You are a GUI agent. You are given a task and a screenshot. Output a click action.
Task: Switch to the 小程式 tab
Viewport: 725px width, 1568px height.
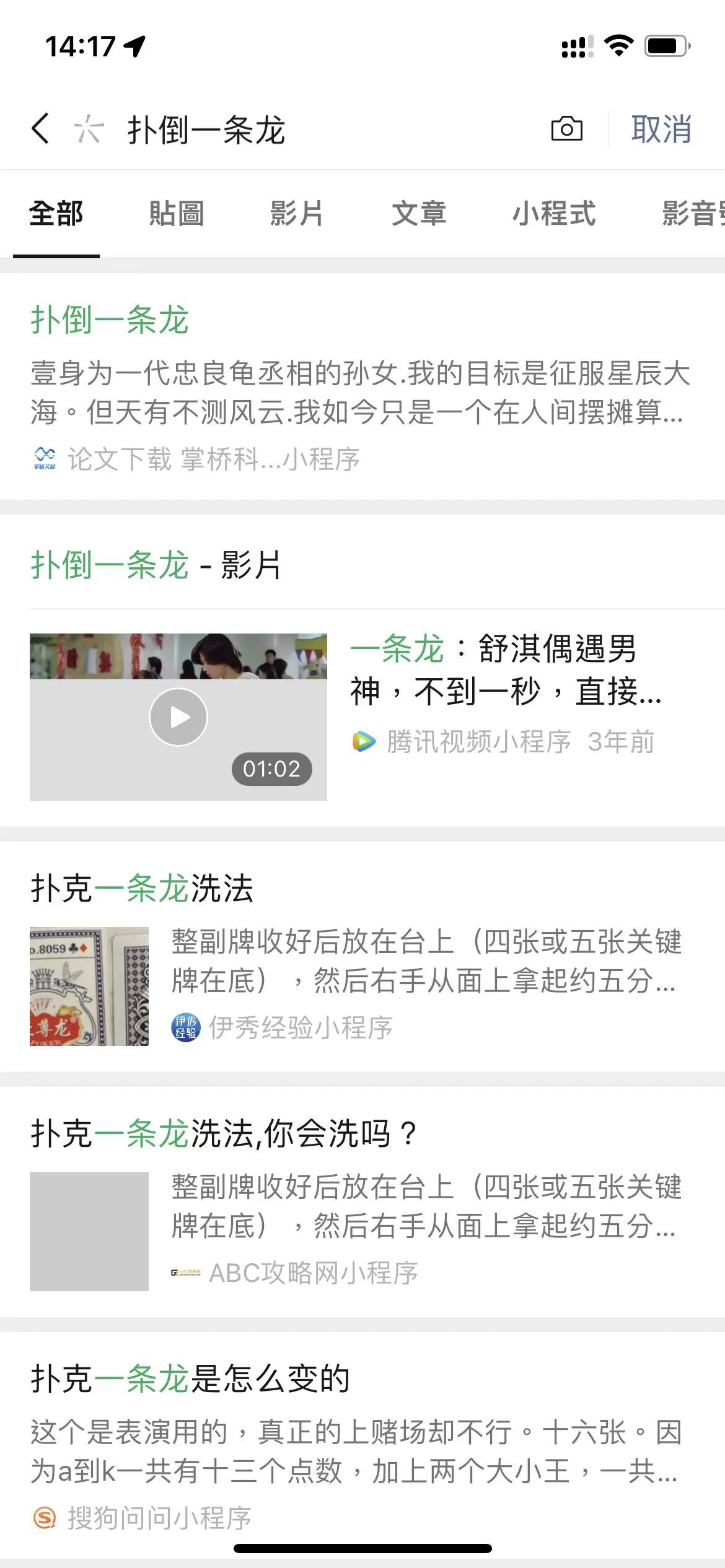(554, 214)
